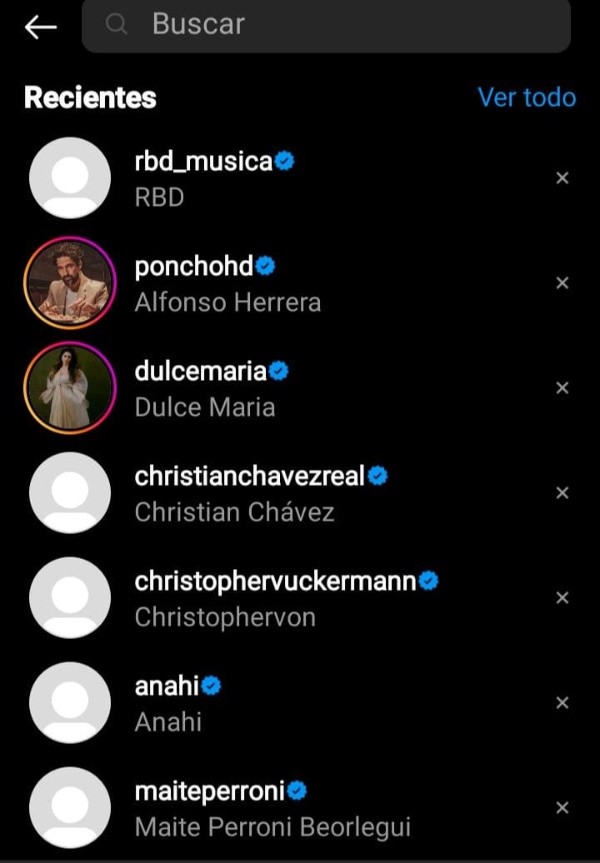Screen dimensions: 600x863
Task: Tap the Buscar search field
Action: tap(326, 25)
